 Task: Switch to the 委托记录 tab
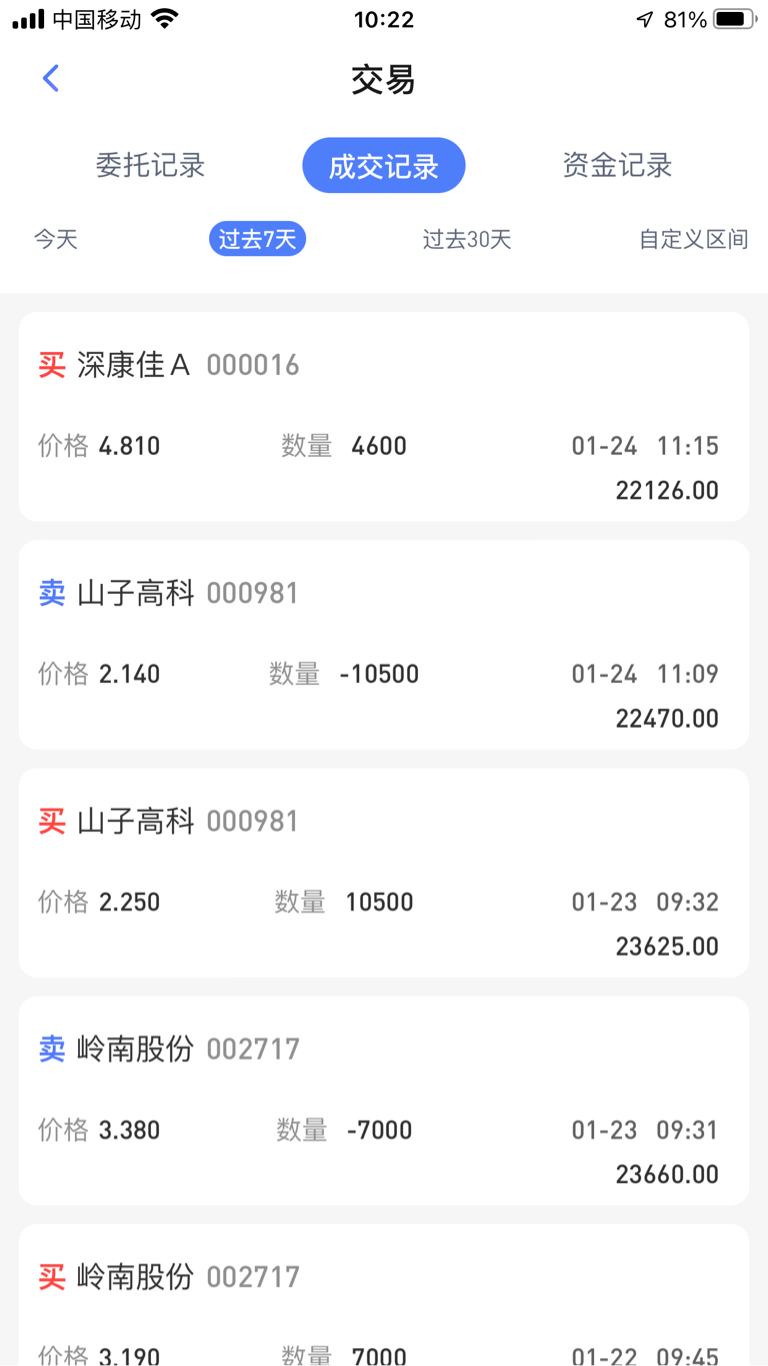(x=151, y=165)
